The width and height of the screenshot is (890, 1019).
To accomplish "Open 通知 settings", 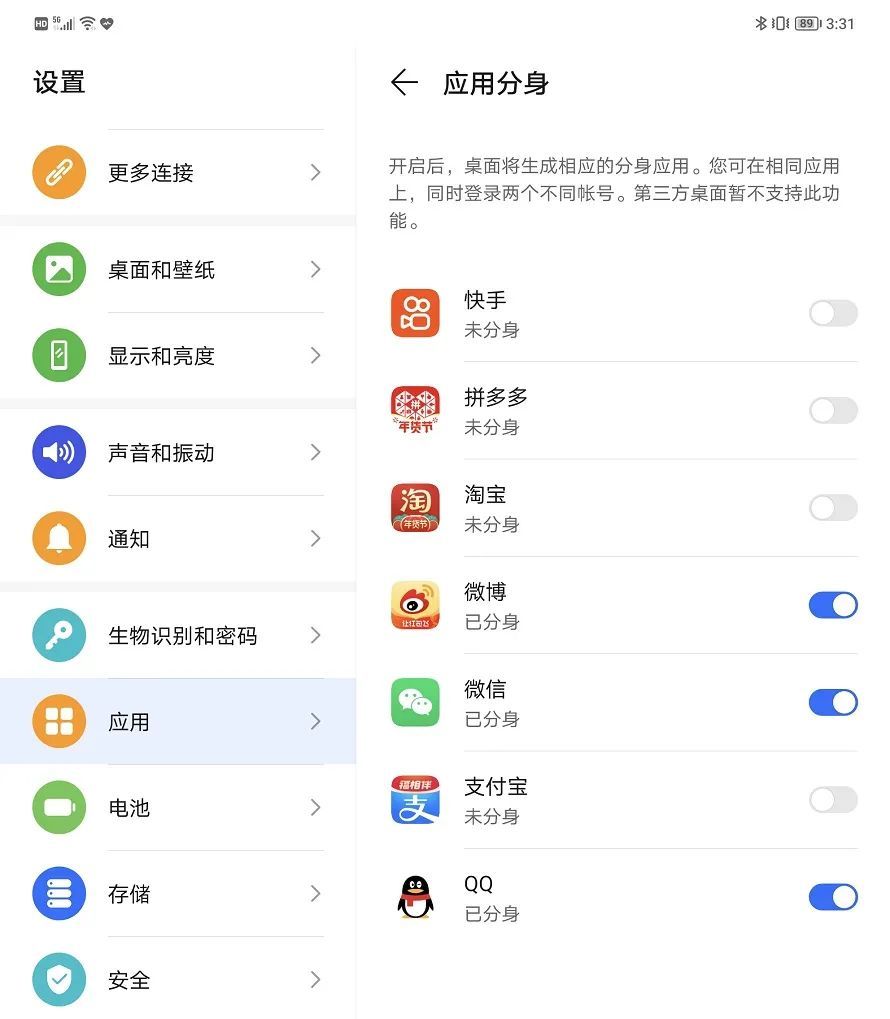I will (x=178, y=538).
